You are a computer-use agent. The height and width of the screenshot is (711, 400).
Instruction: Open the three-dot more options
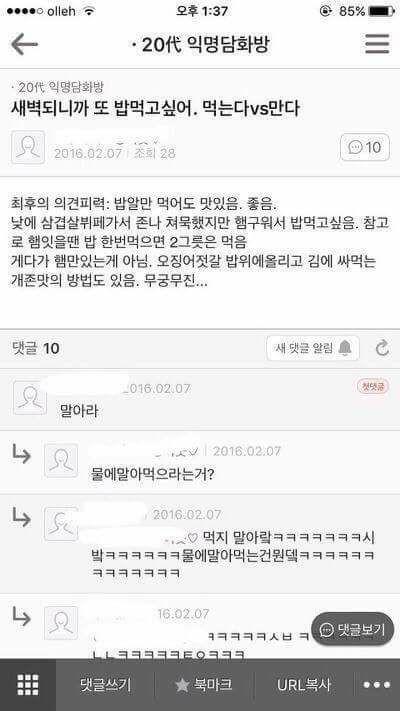tap(377, 685)
